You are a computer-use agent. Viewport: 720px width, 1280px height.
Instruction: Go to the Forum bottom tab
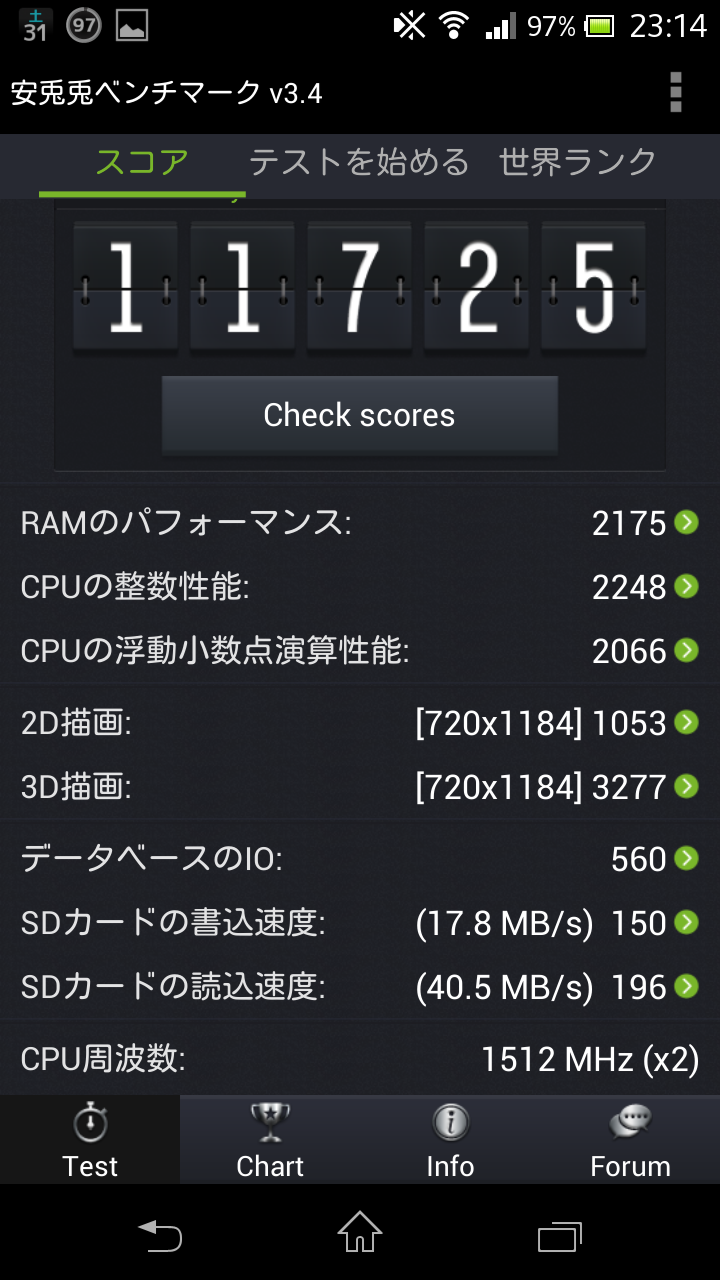click(x=630, y=1140)
